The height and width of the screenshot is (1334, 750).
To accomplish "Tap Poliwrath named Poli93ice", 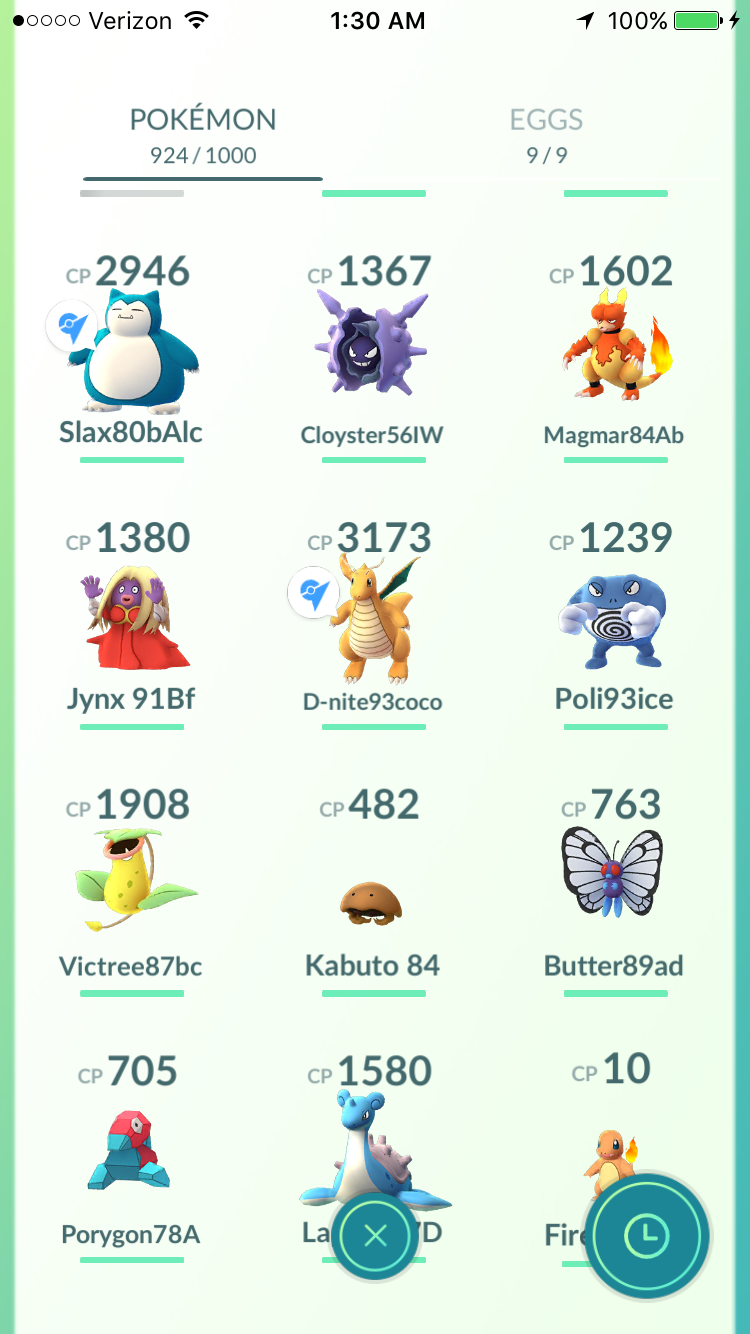I will tap(614, 615).
